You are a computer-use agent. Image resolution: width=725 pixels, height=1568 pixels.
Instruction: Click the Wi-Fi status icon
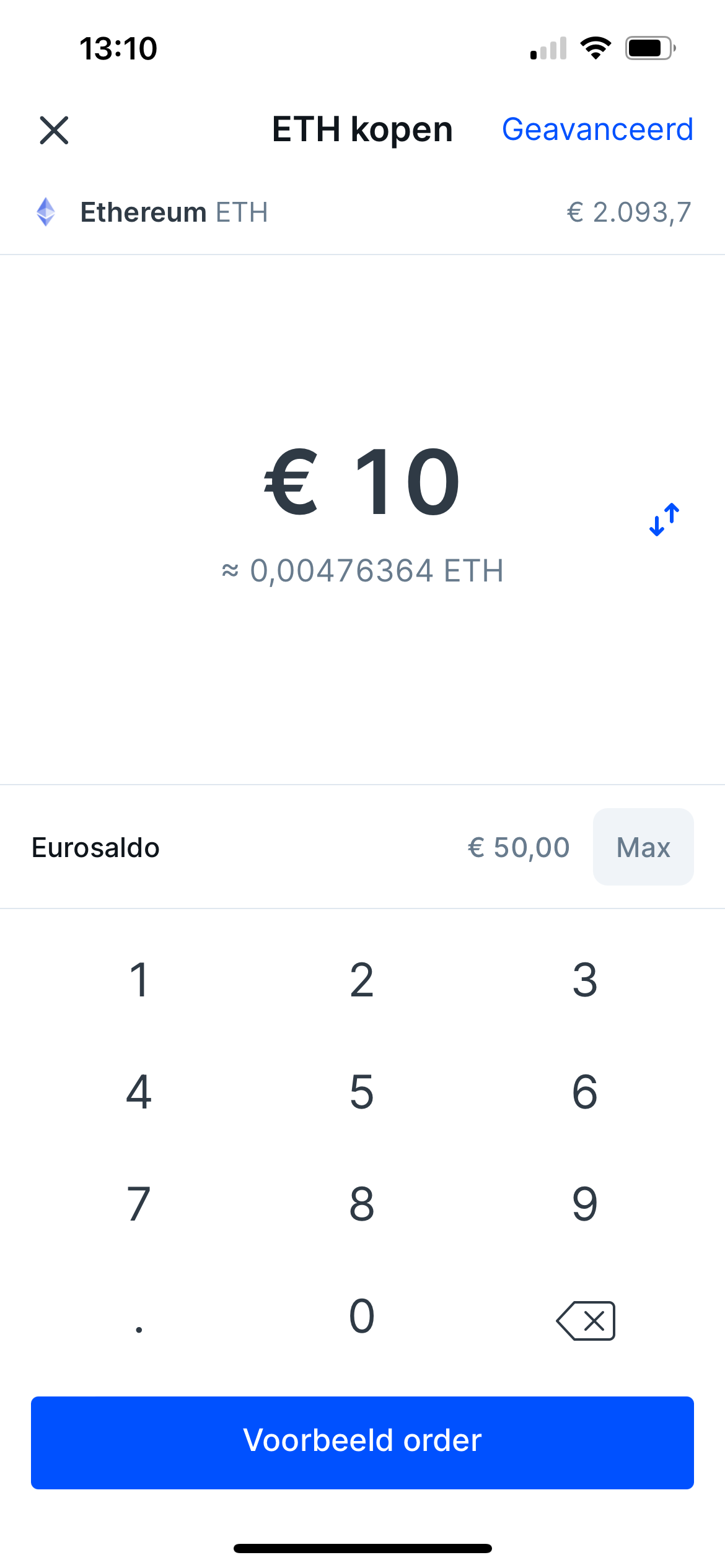[x=595, y=48]
